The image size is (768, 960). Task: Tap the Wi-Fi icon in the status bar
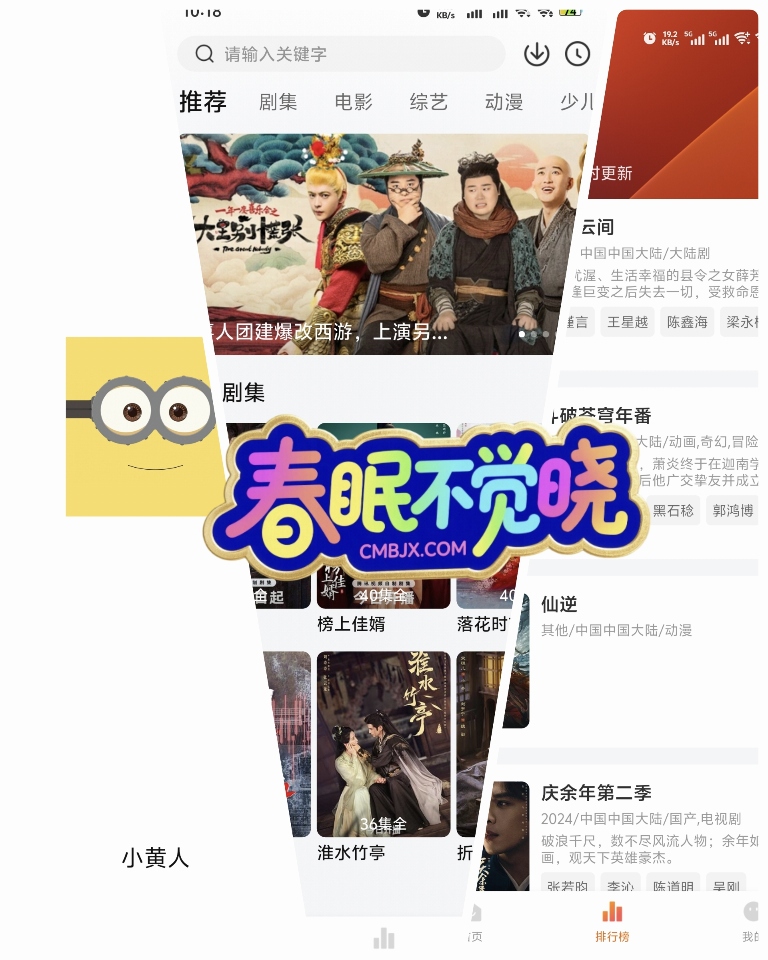pos(524,13)
